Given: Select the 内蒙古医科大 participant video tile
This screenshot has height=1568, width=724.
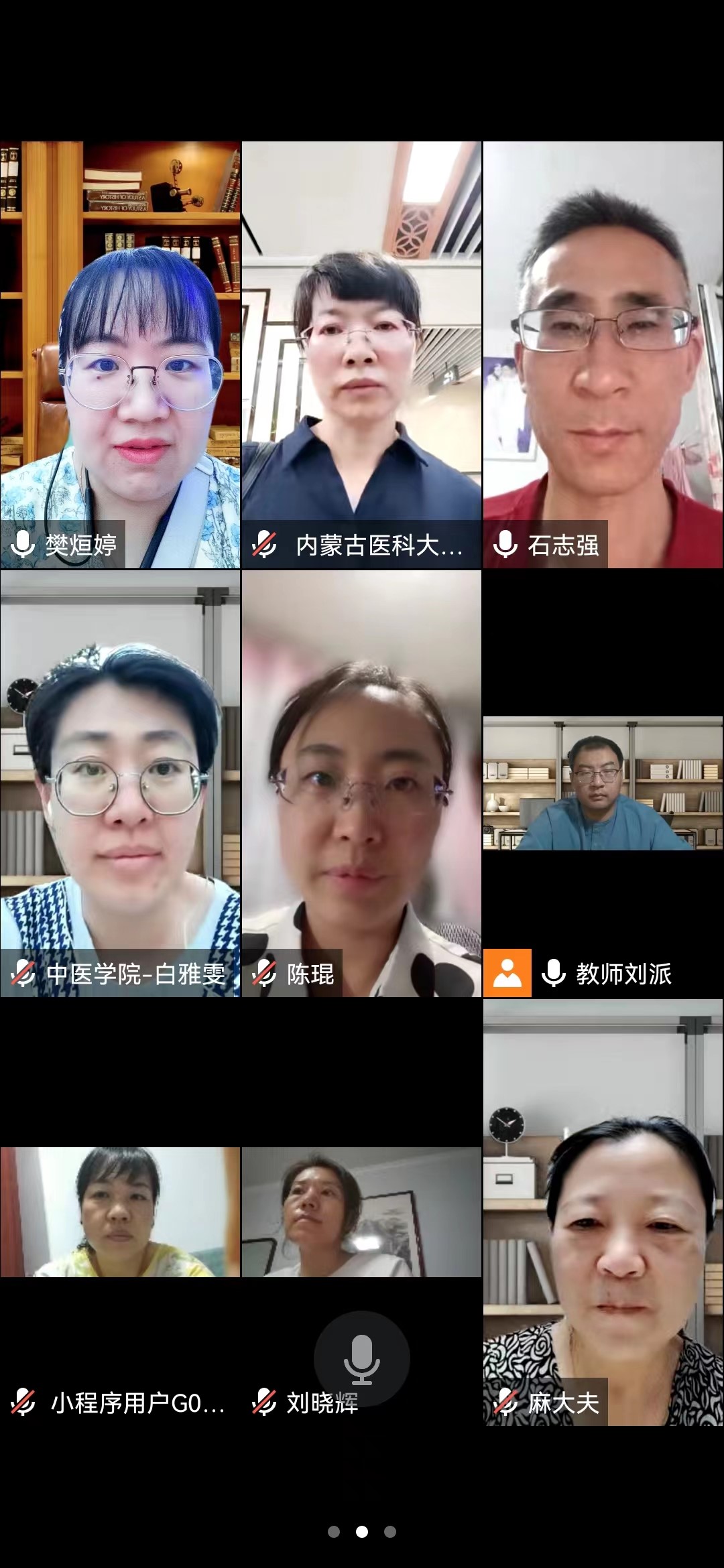Looking at the screenshot, I should [361, 355].
